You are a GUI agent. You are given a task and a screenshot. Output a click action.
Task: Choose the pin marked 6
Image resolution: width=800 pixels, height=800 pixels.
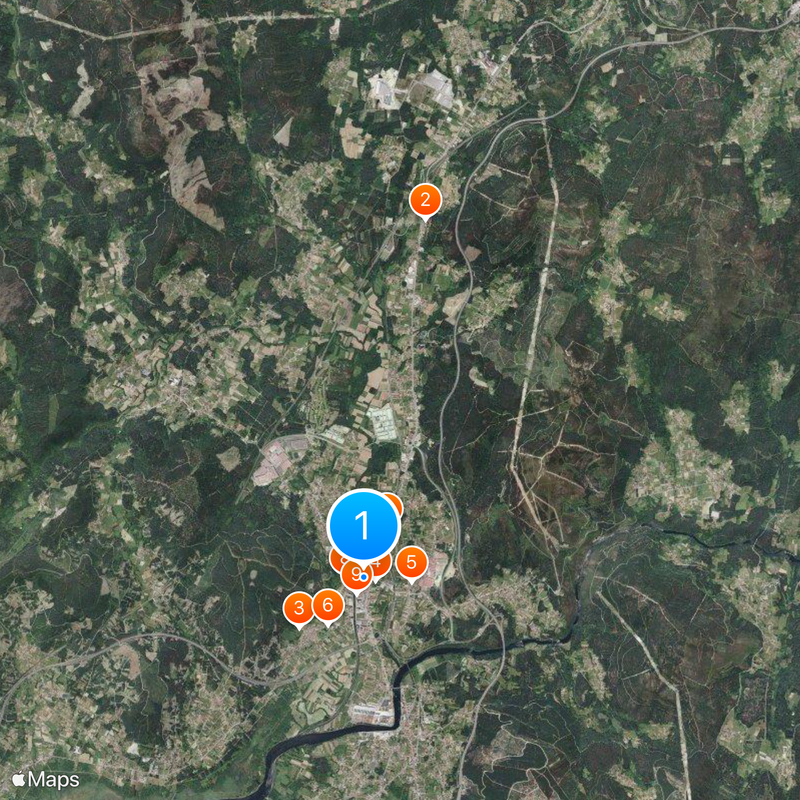point(327,605)
